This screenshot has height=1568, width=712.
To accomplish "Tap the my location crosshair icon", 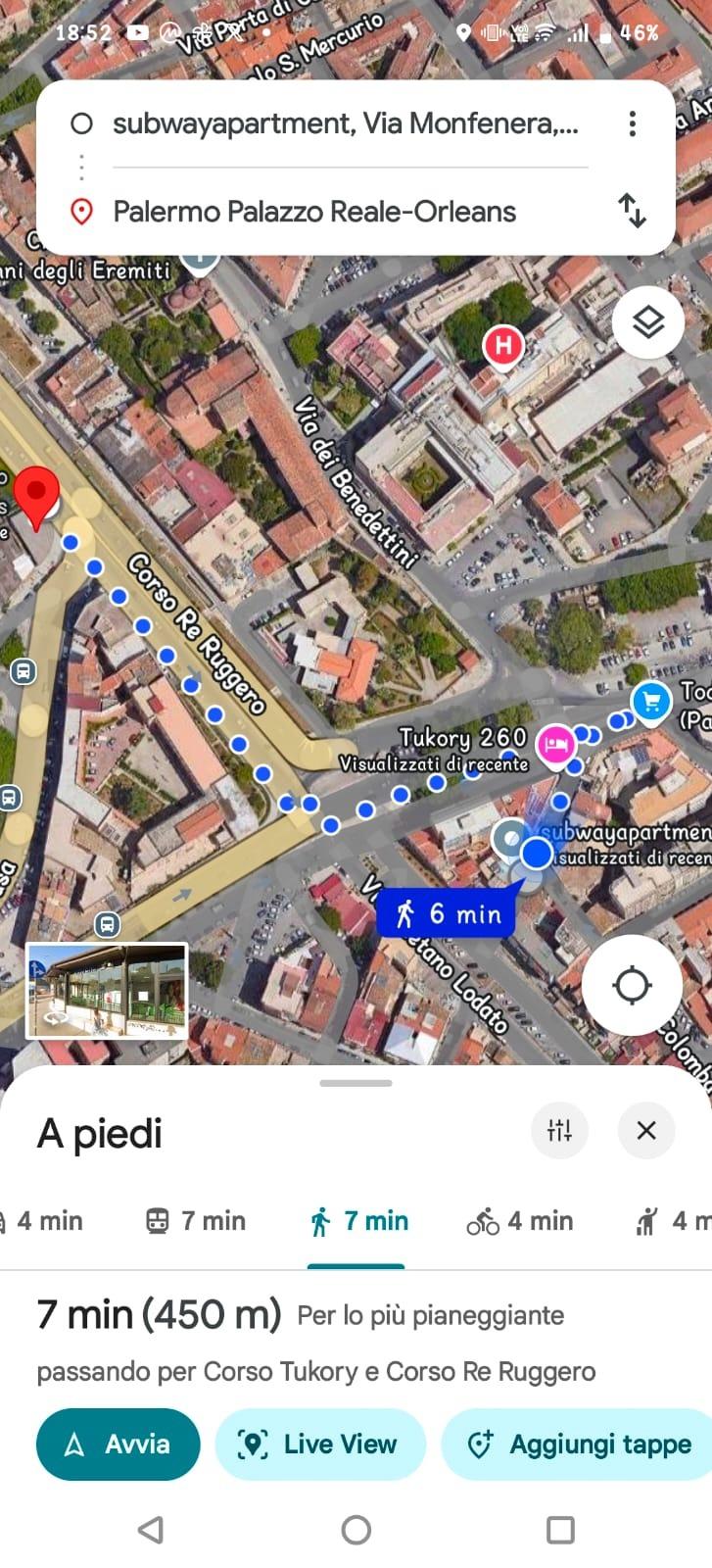I will click(x=632, y=985).
